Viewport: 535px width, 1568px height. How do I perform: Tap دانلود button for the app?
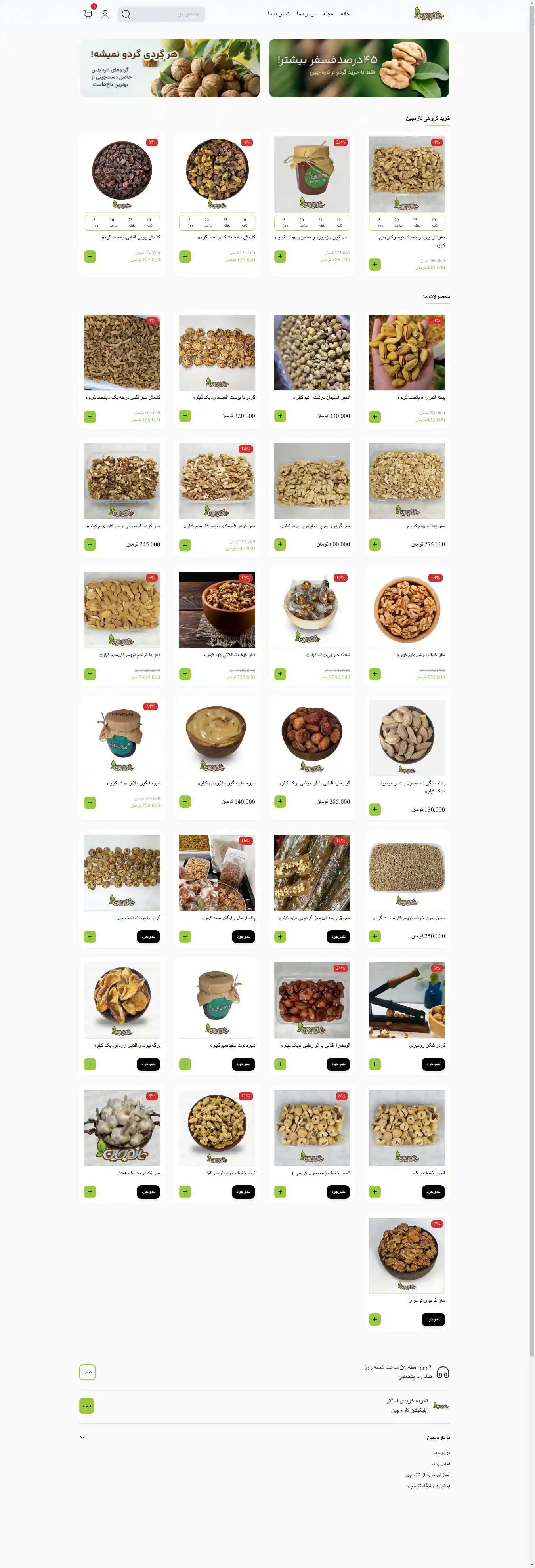point(87,1406)
